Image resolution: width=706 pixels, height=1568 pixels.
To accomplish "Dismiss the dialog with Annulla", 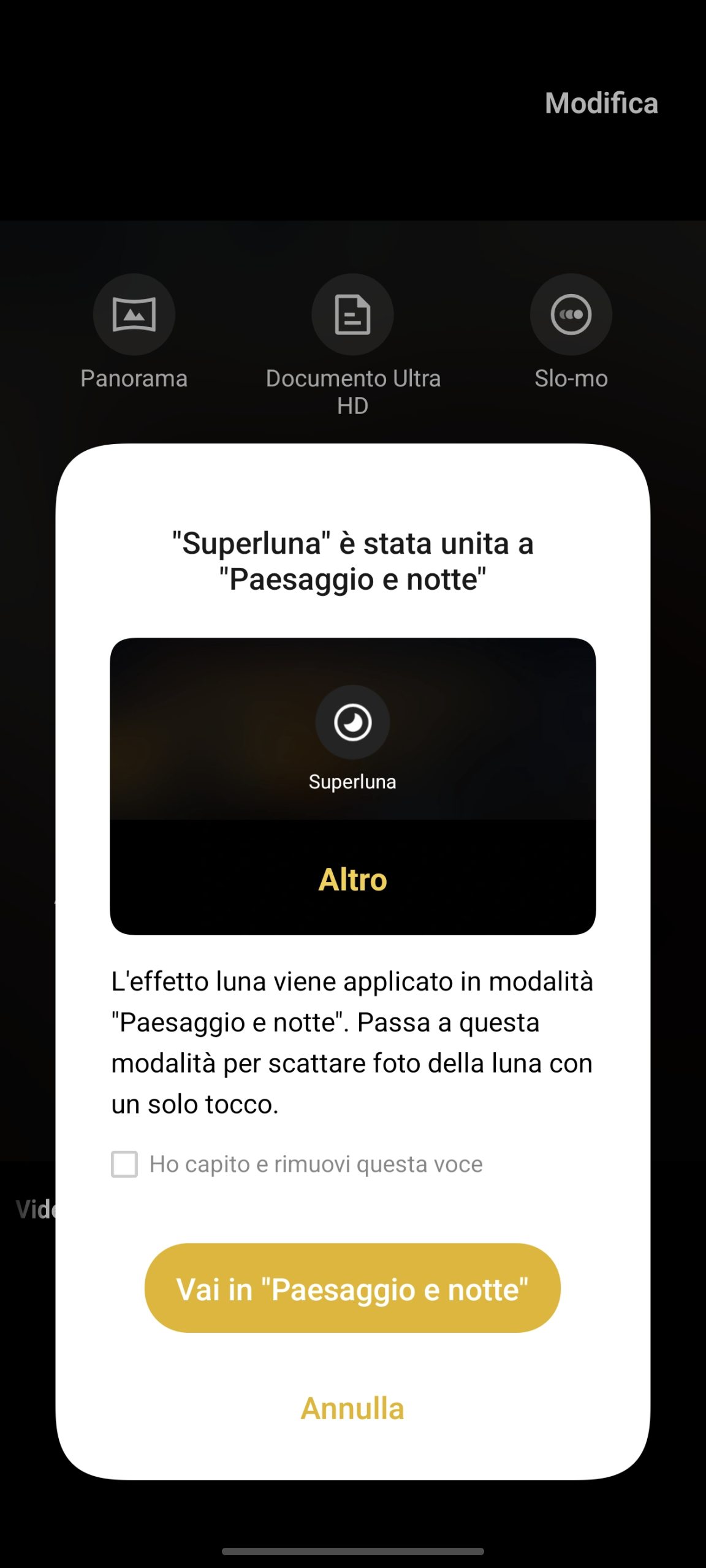I will click(x=352, y=1408).
